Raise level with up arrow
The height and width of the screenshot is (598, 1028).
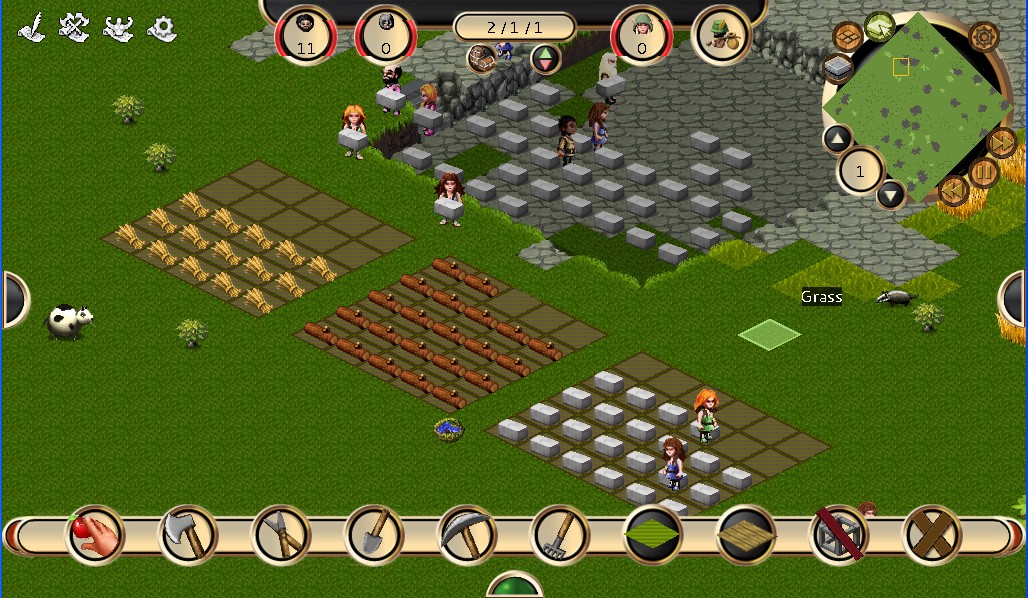837,138
